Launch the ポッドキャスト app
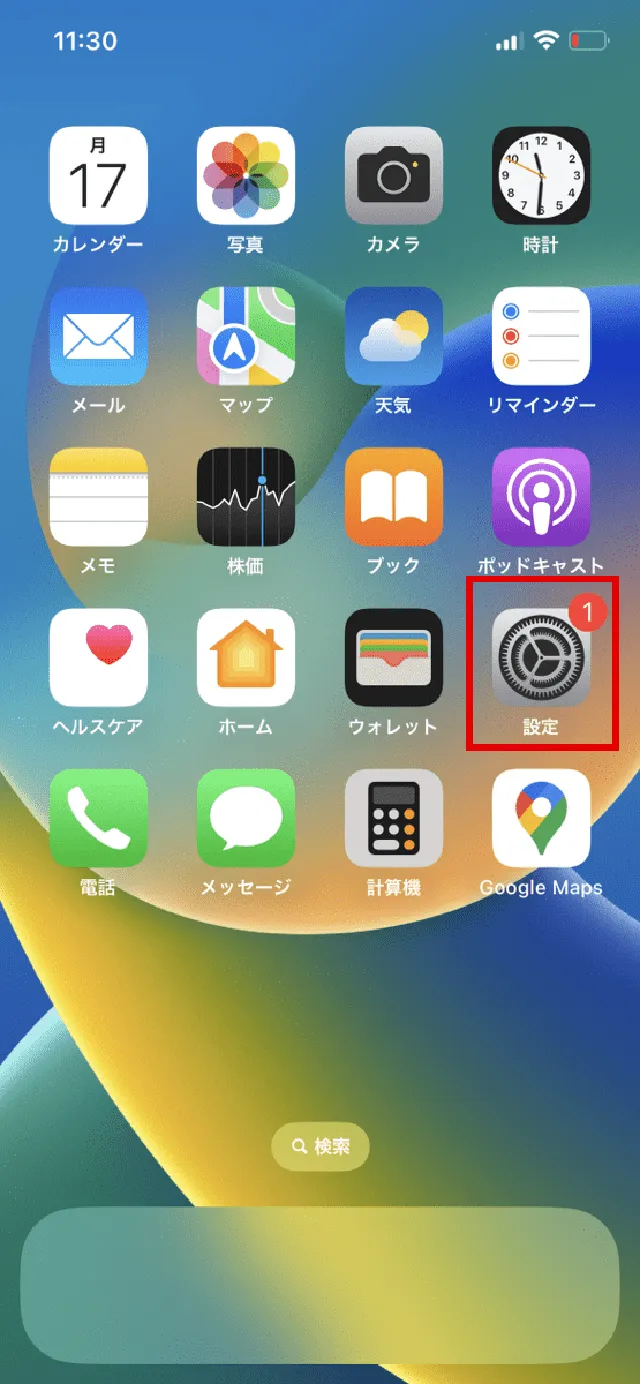640x1384 pixels. click(541, 497)
